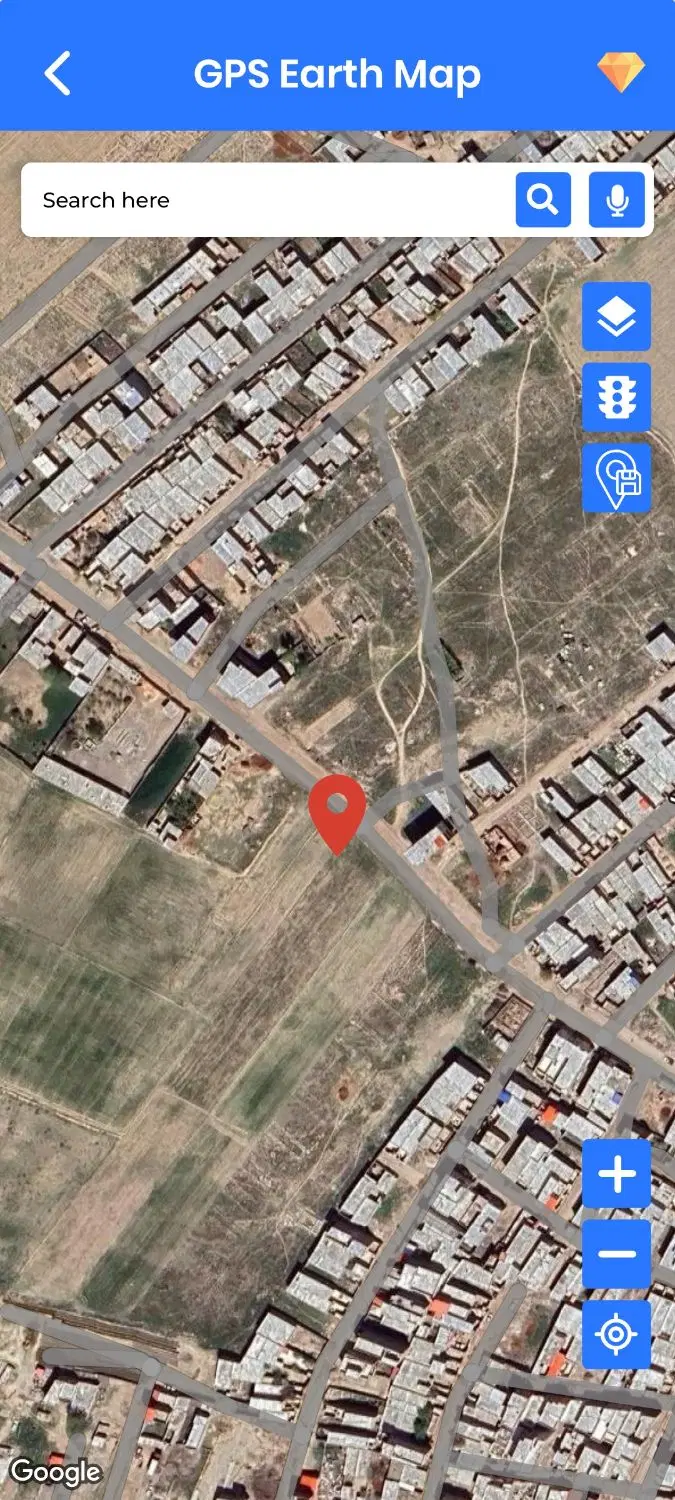Open the premium diamond icon
Image resolution: width=675 pixels, height=1500 pixels.
click(x=621, y=73)
